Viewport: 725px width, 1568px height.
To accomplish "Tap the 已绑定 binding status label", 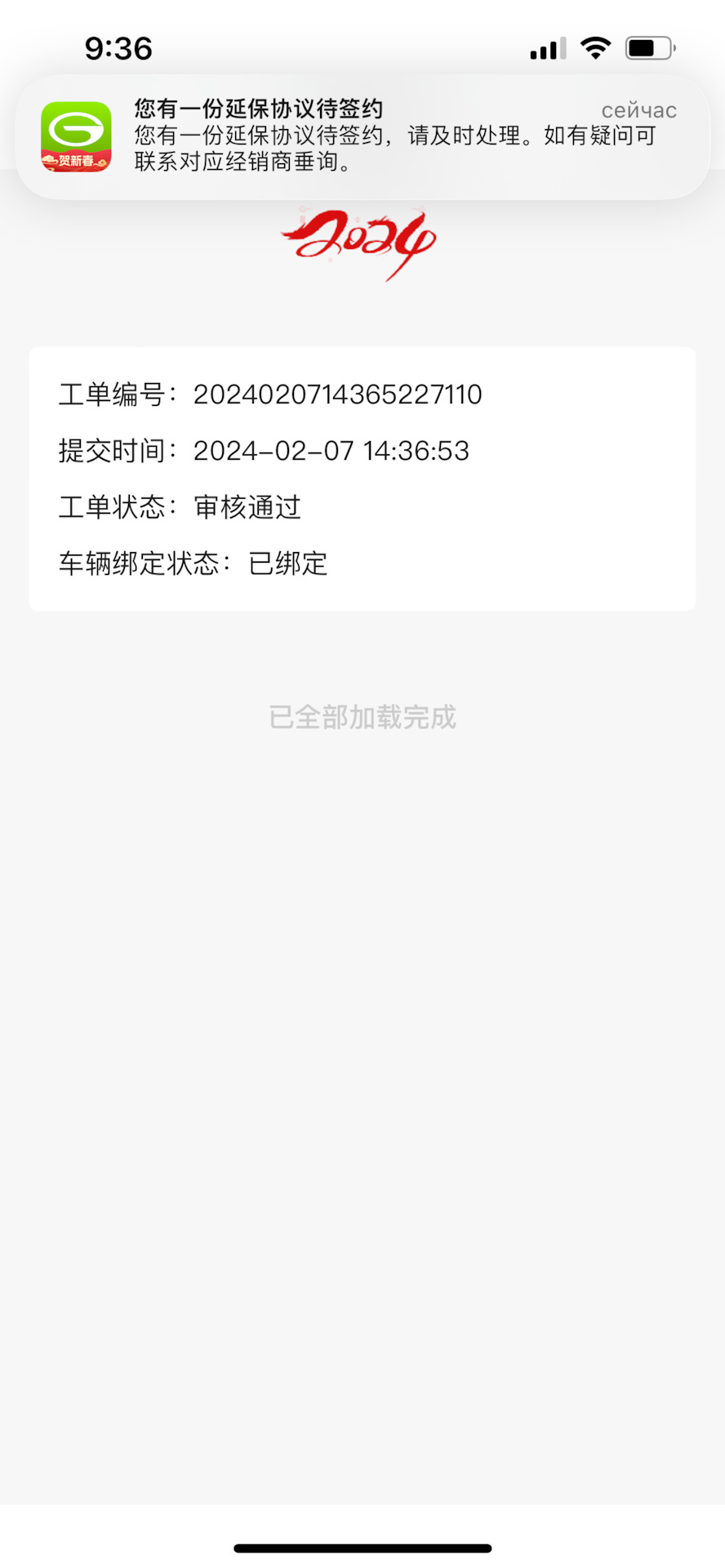I will point(287,563).
